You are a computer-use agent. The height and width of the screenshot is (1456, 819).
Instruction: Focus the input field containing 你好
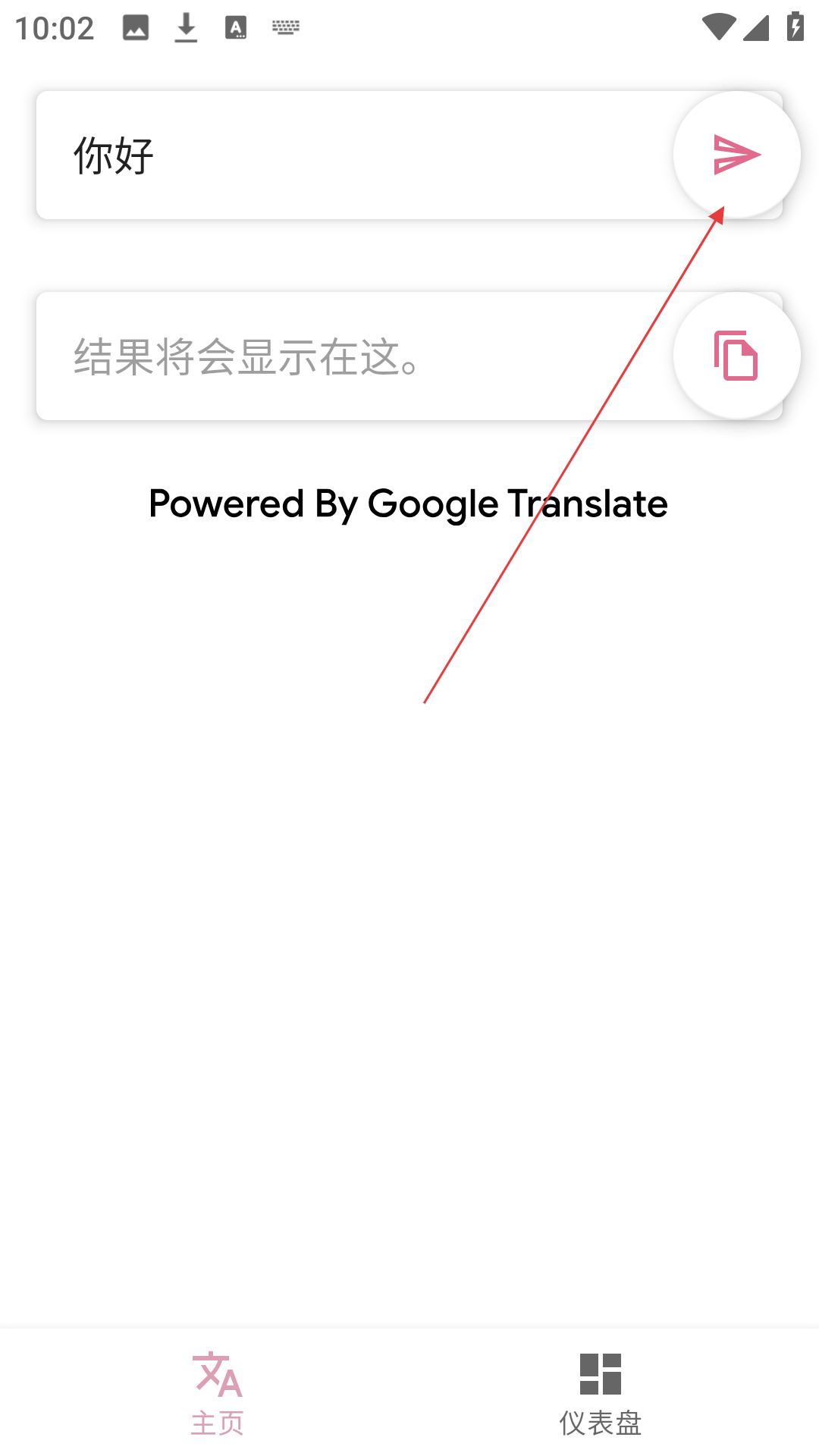(x=349, y=155)
